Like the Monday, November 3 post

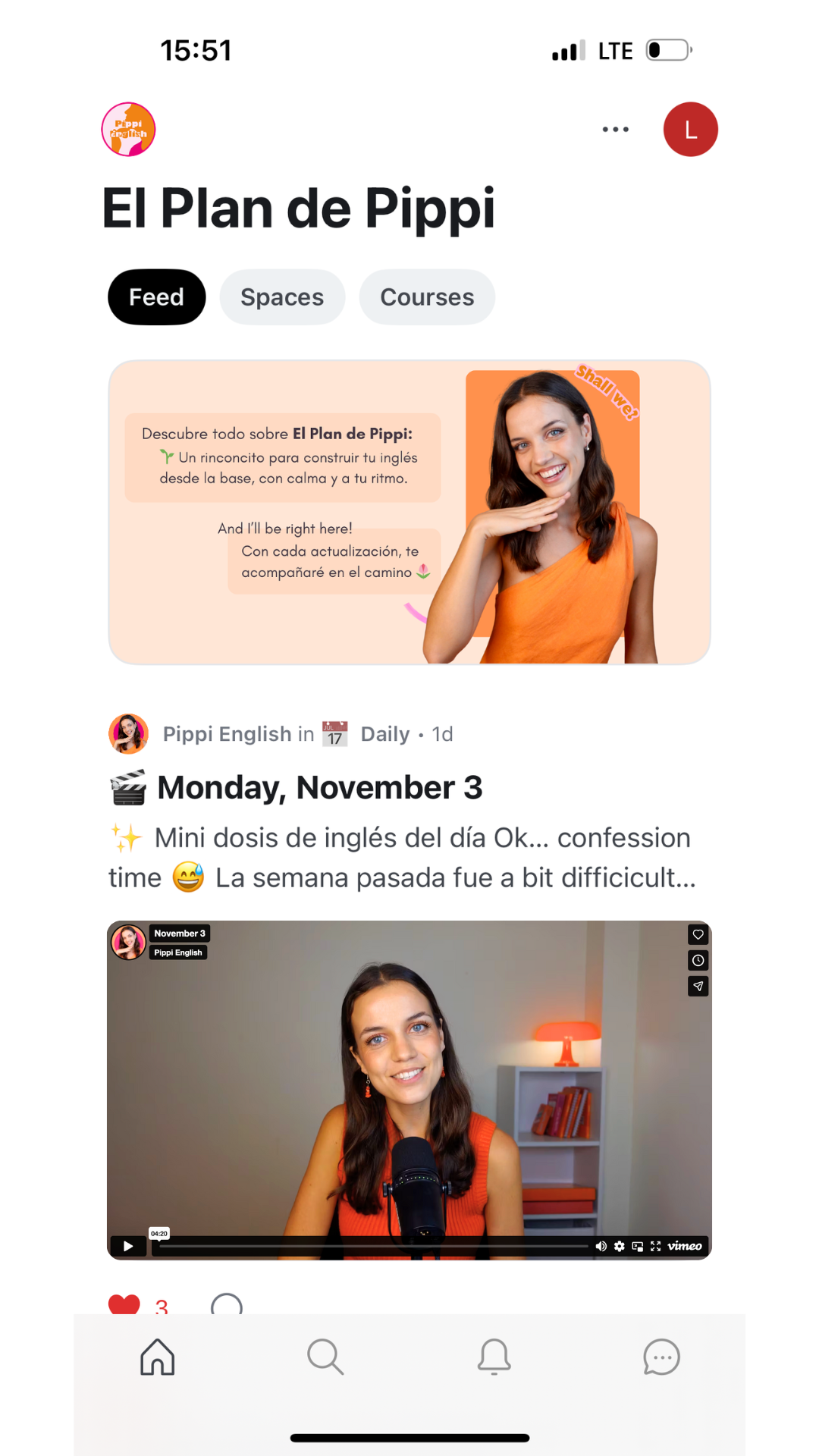point(124,1304)
